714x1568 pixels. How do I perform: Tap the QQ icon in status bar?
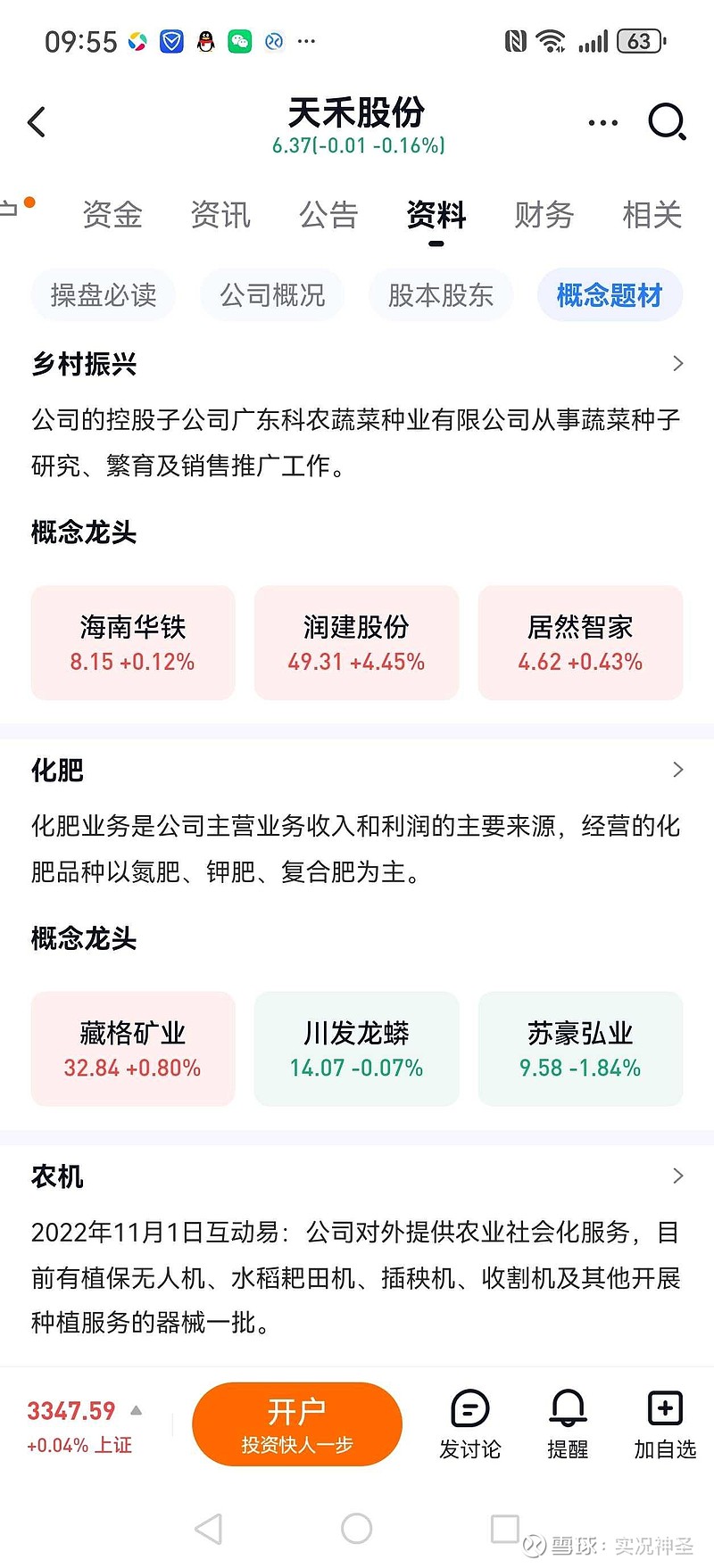pos(205,41)
